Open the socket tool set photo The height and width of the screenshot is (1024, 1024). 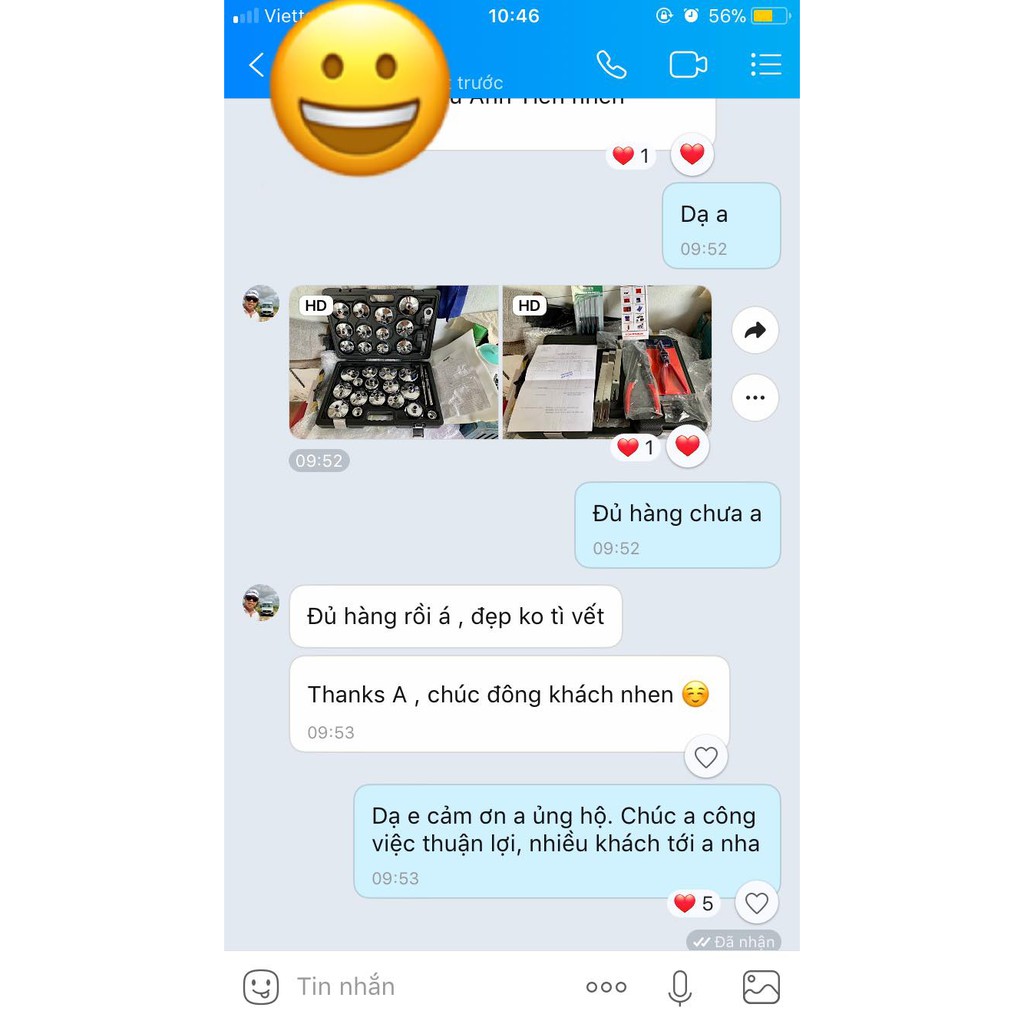[393, 362]
